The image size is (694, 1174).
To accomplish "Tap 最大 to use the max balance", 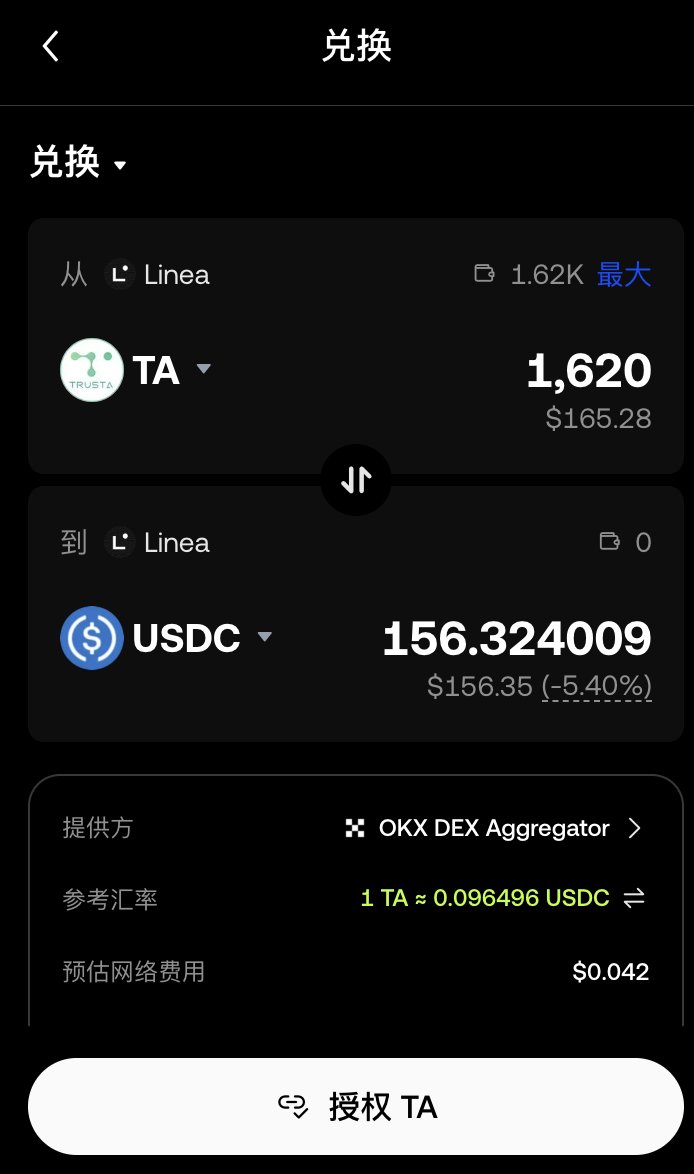I will point(624,275).
